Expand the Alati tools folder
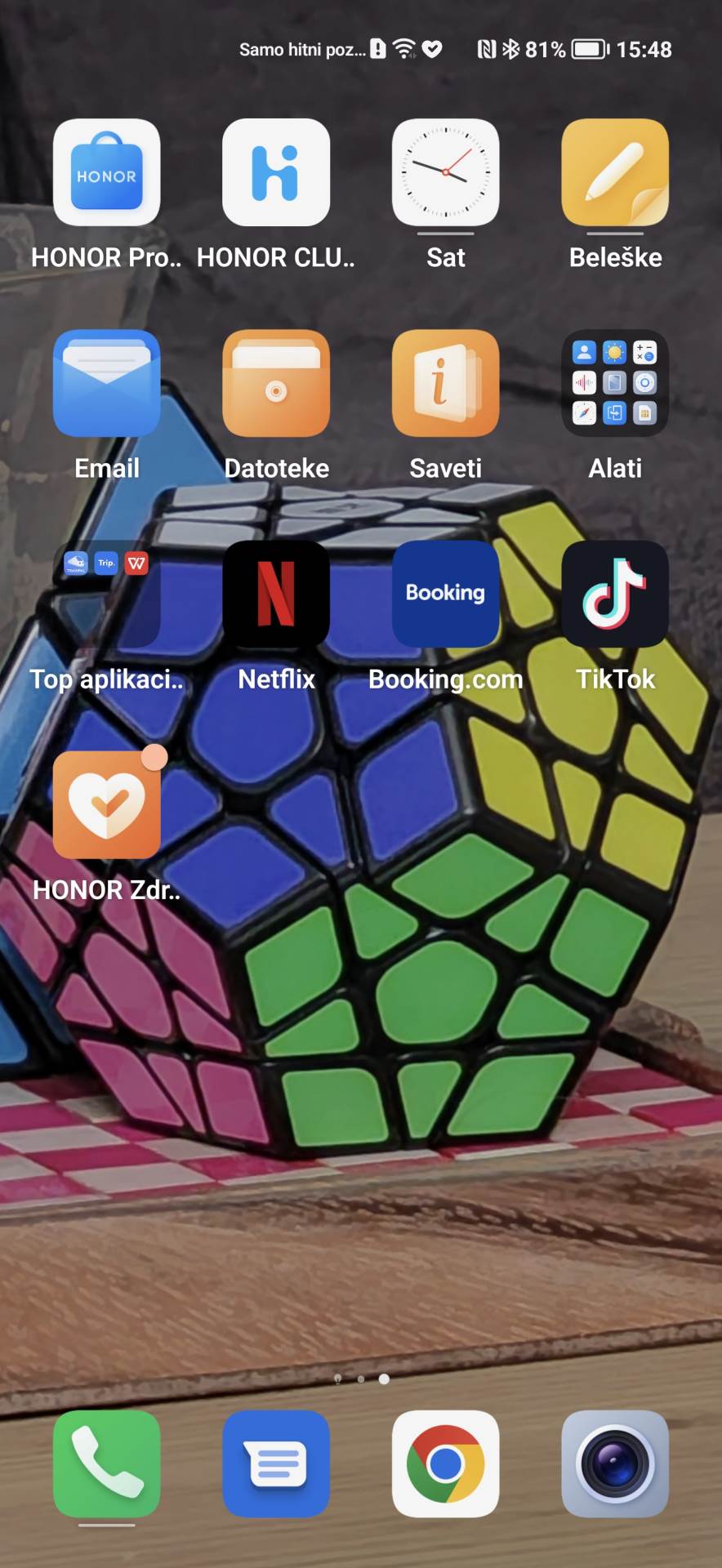722x1568 pixels. click(615, 383)
